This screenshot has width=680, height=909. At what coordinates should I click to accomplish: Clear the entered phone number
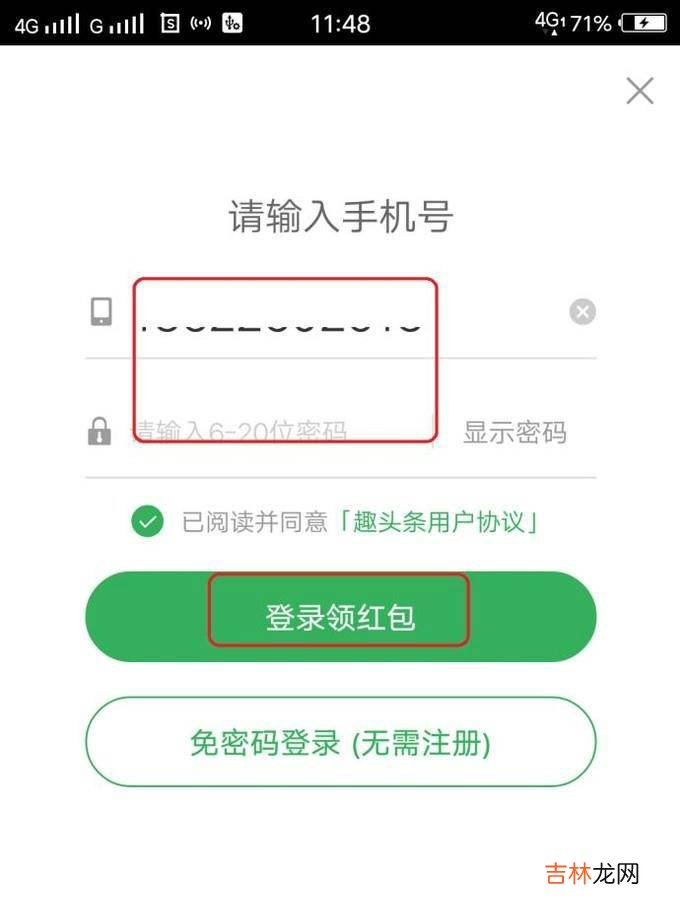(582, 312)
